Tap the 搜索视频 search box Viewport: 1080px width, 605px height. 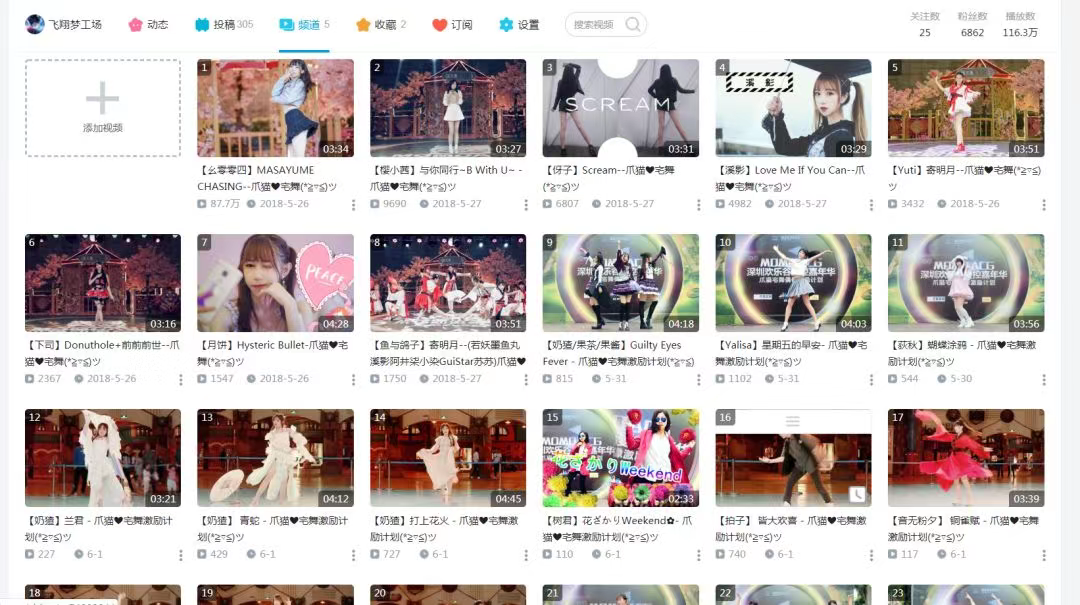598,25
